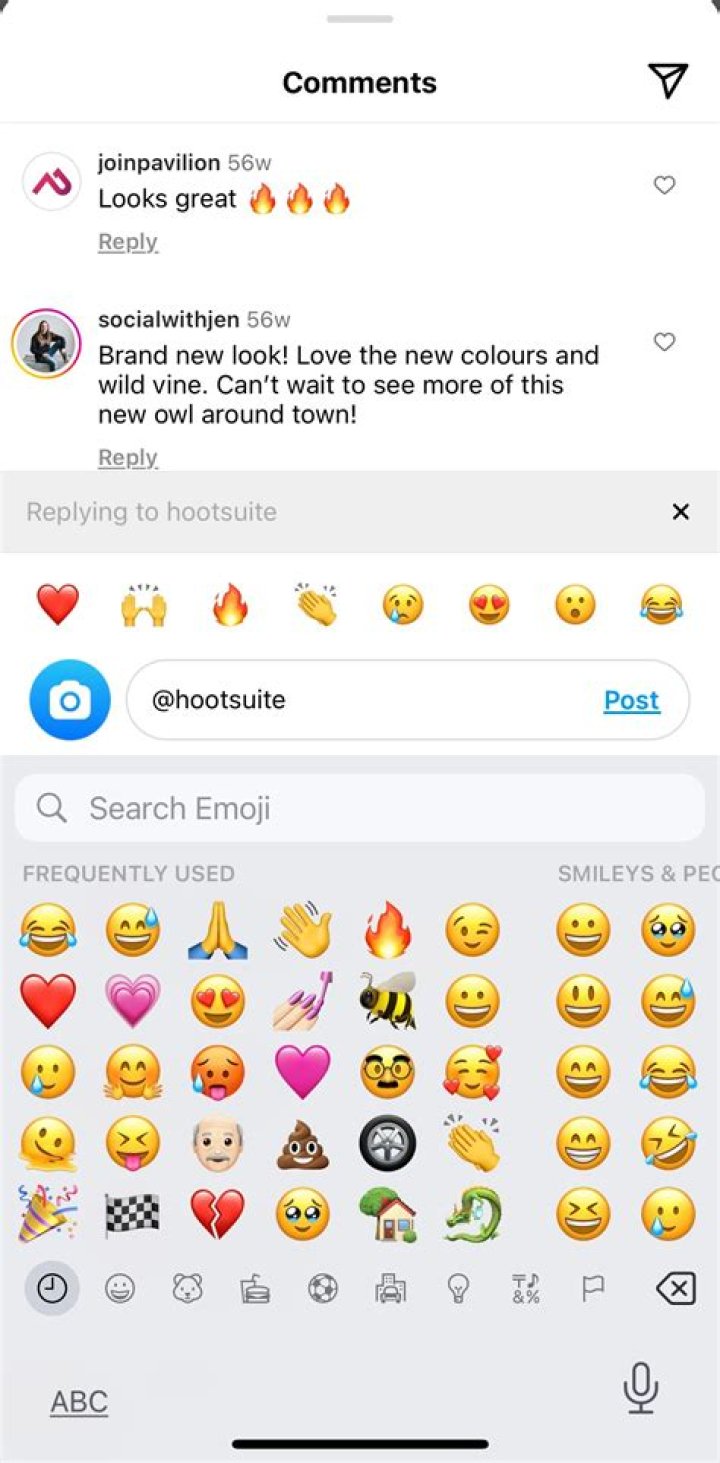
Task: Like socialwithjen's comment
Action: coord(664,342)
